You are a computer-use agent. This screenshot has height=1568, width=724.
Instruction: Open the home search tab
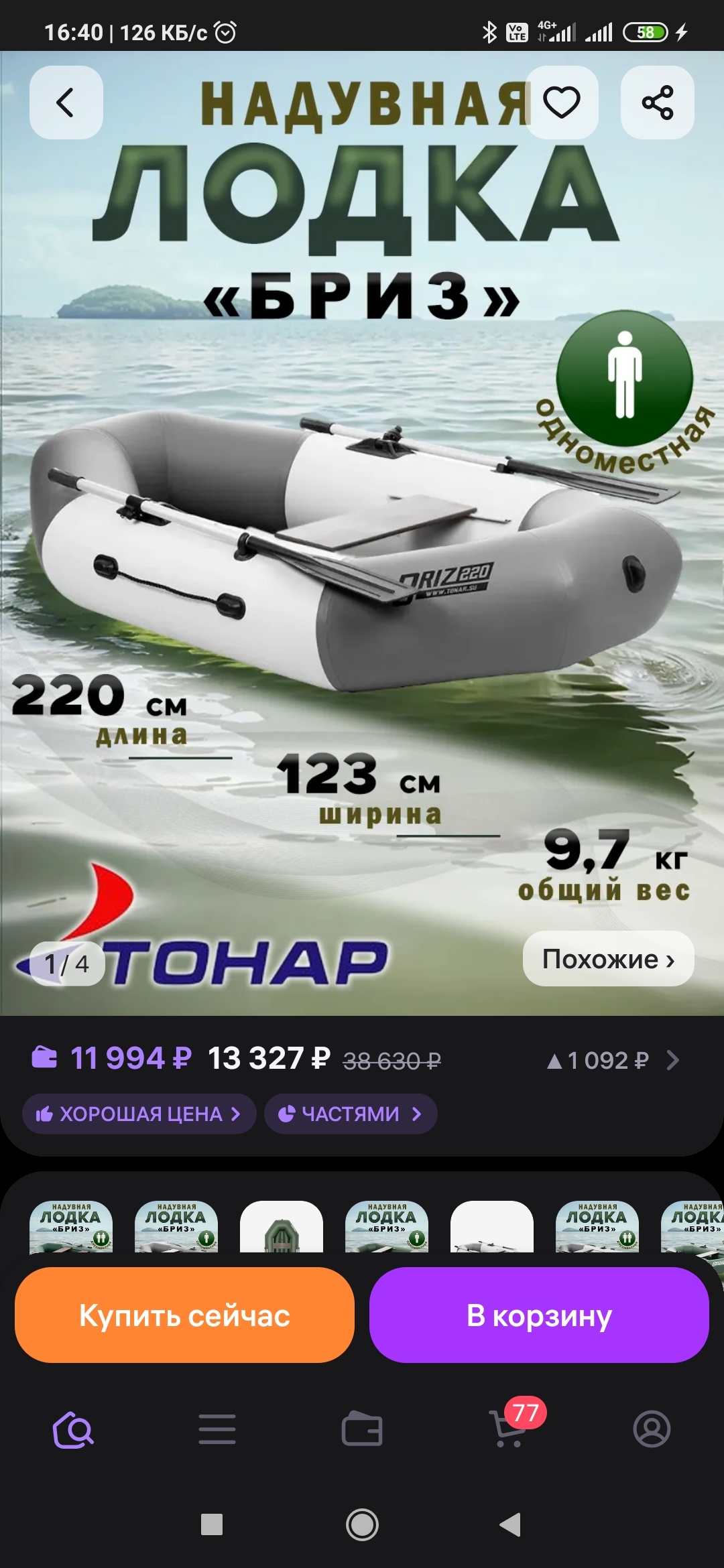click(73, 1430)
